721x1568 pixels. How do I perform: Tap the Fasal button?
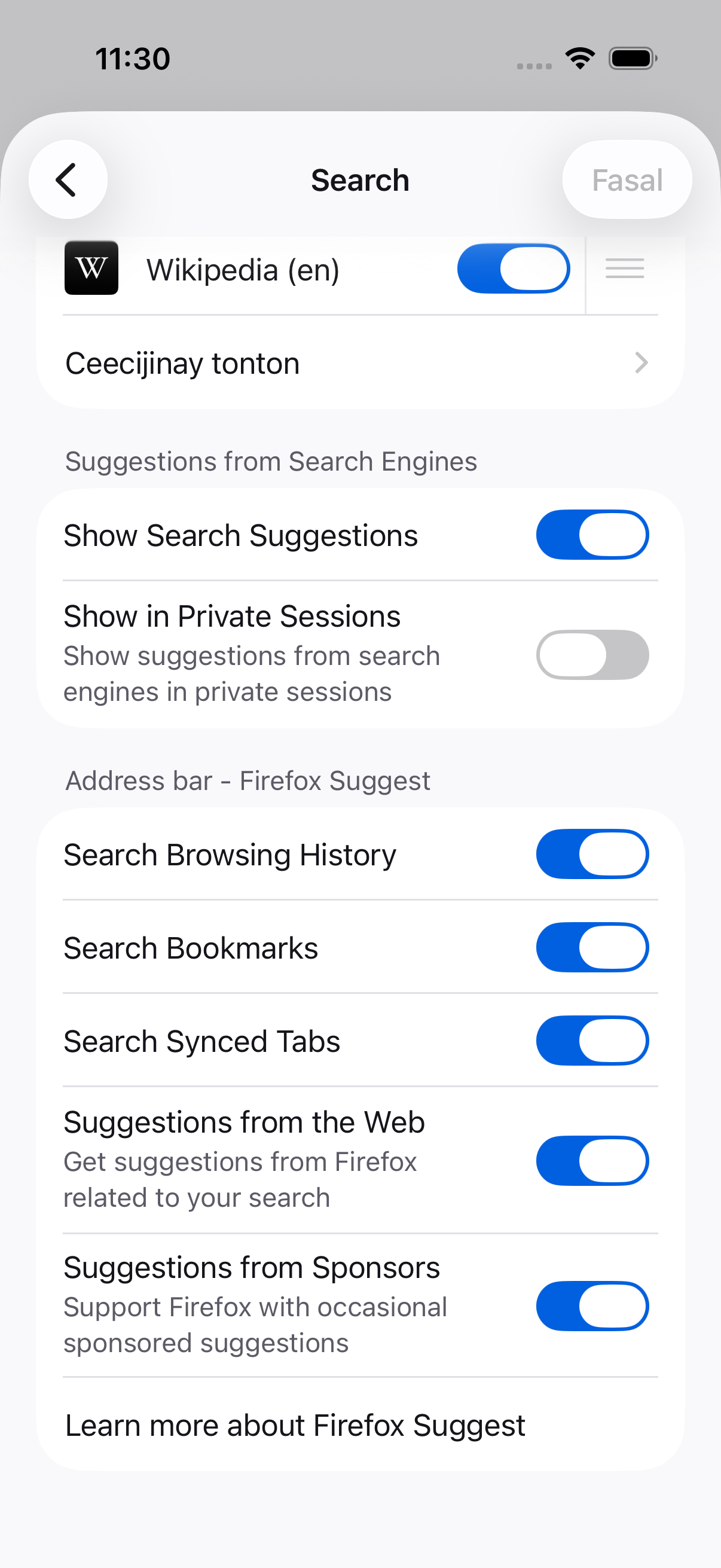coord(627,179)
